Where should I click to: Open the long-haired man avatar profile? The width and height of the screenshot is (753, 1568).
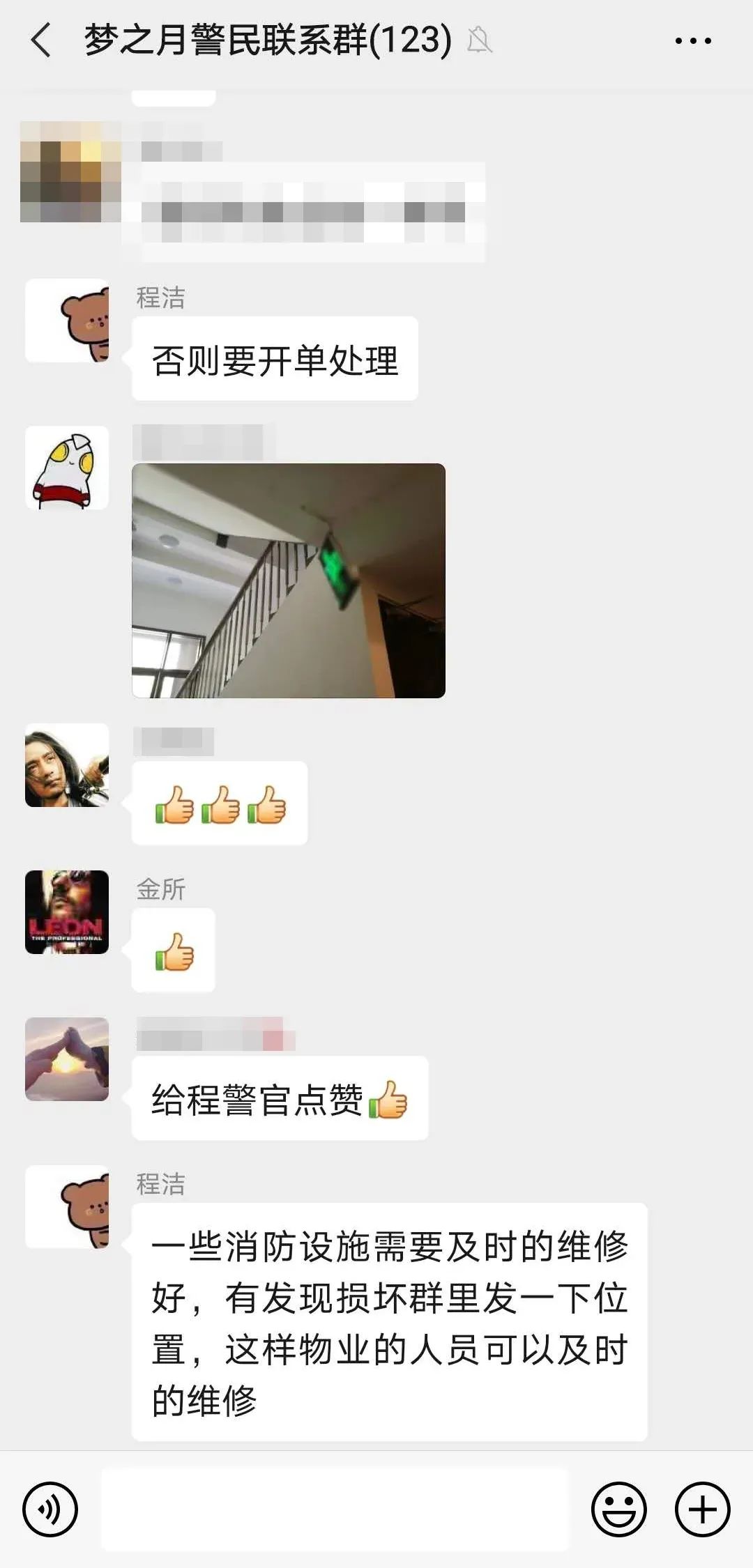click(x=67, y=765)
